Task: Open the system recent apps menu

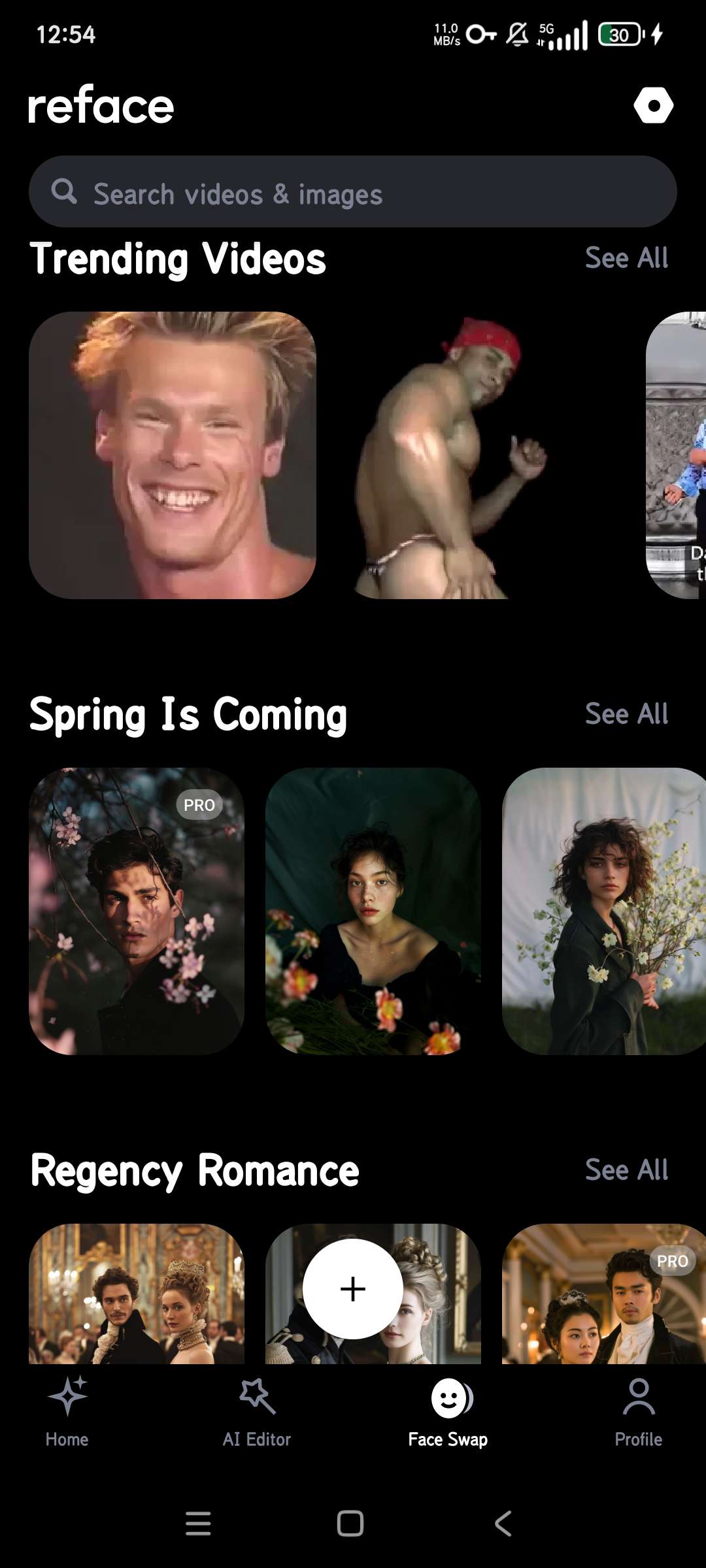Action: 198,1524
